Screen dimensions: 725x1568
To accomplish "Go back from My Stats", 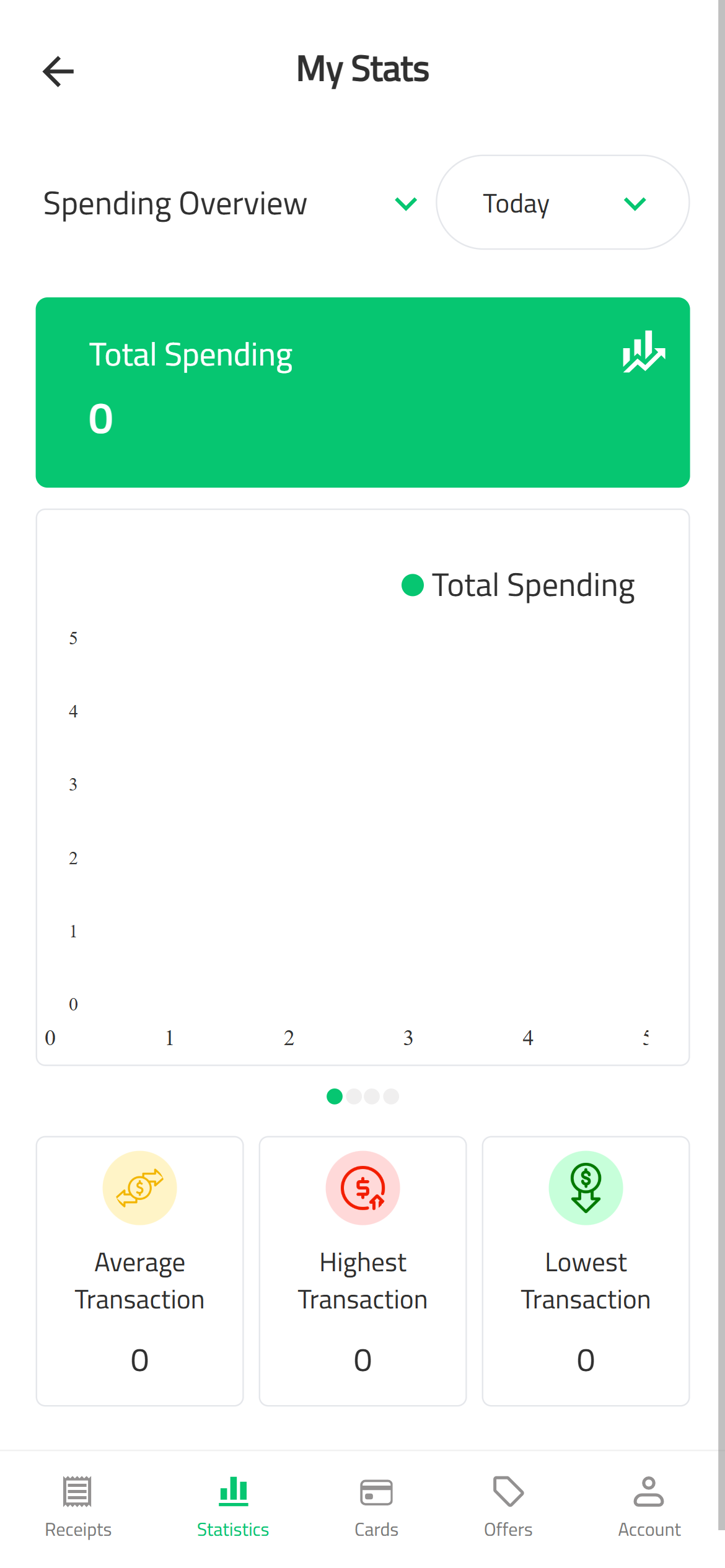I will pos(58,71).
